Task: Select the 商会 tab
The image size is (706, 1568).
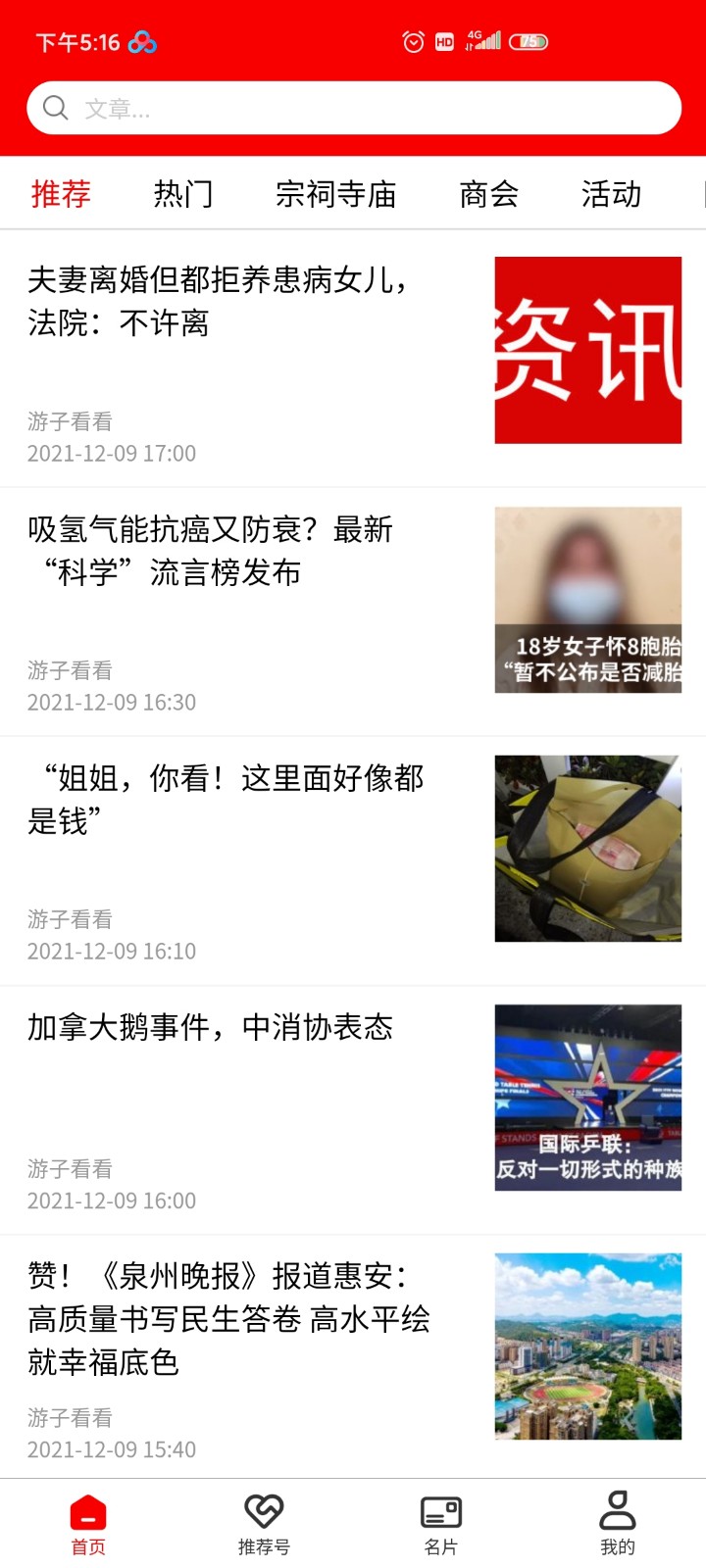Action: [488, 194]
